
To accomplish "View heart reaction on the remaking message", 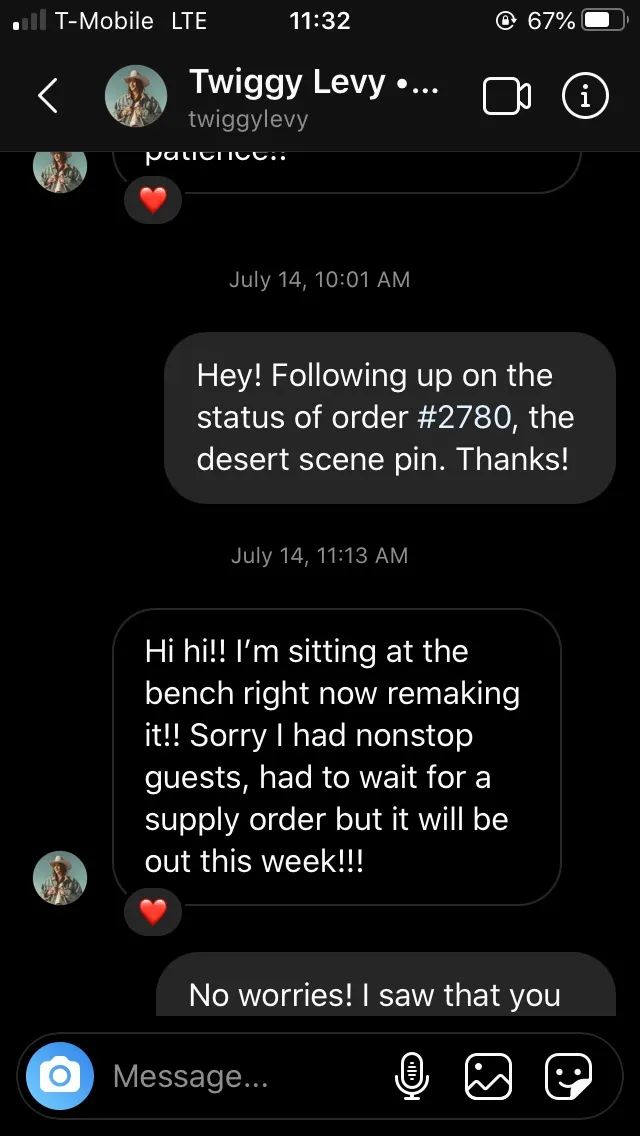I will click(152, 912).
